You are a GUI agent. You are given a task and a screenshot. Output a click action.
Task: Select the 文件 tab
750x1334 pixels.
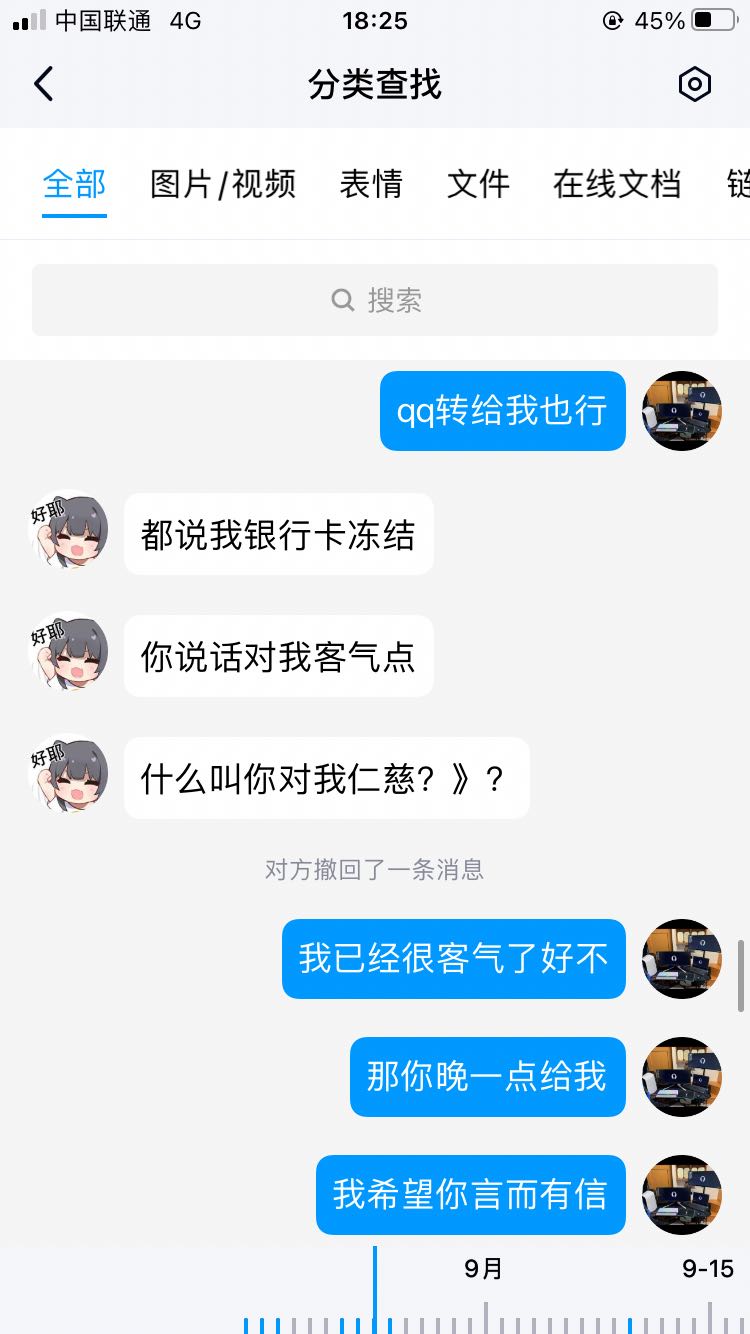(x=478, y=185)
